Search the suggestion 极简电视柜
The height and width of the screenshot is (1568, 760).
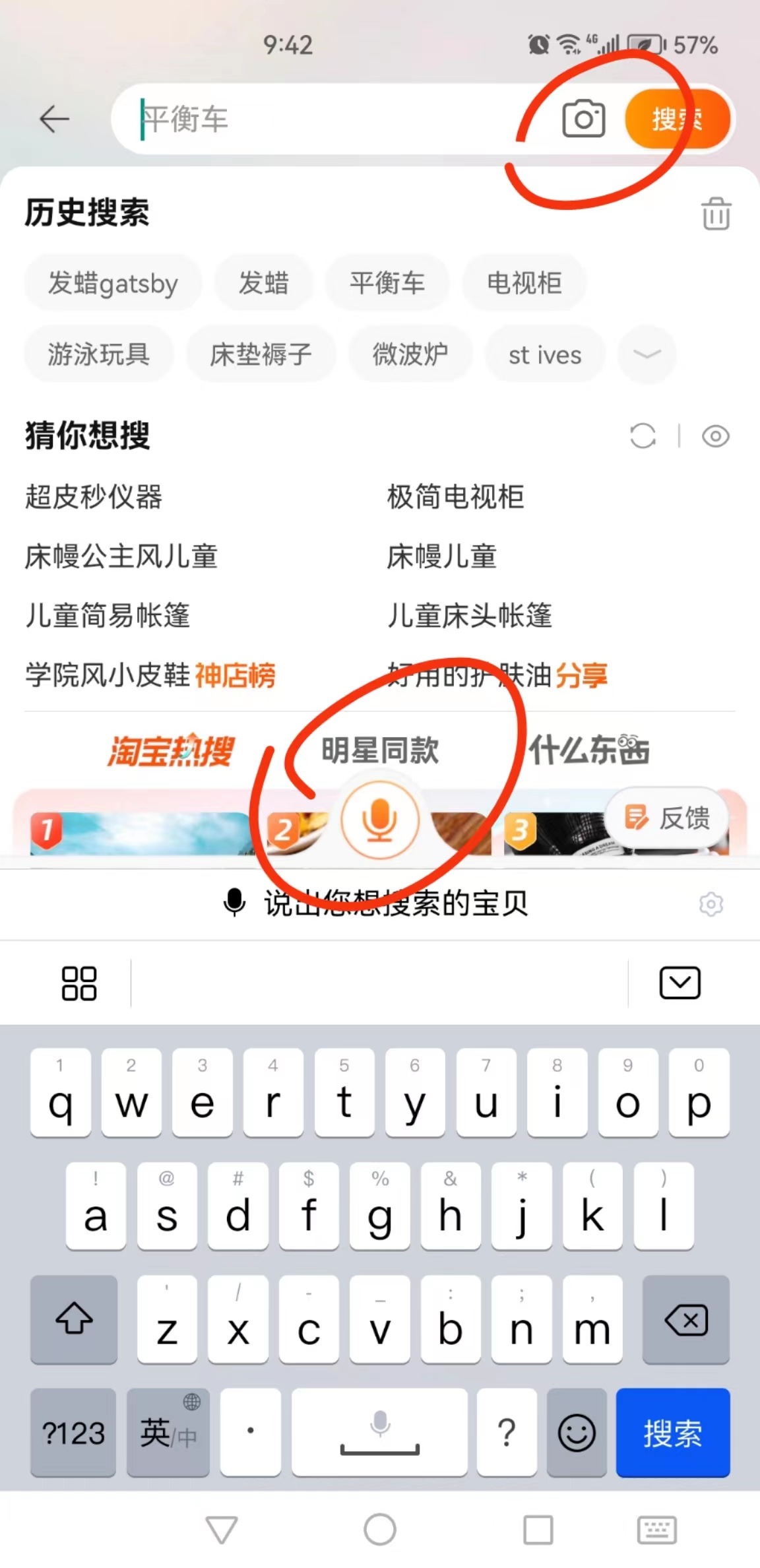tap(455, 497)
